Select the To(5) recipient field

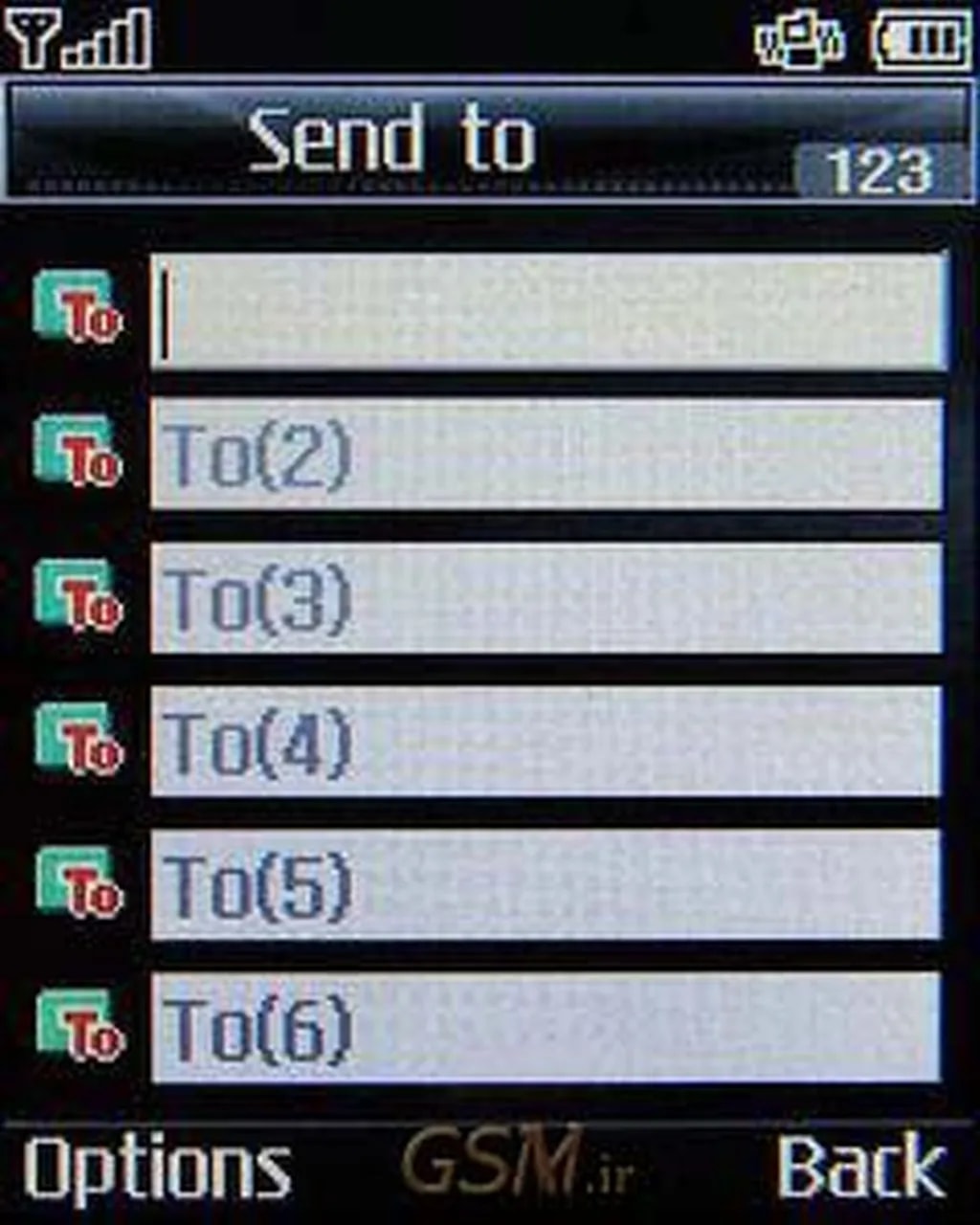[547, 884]
